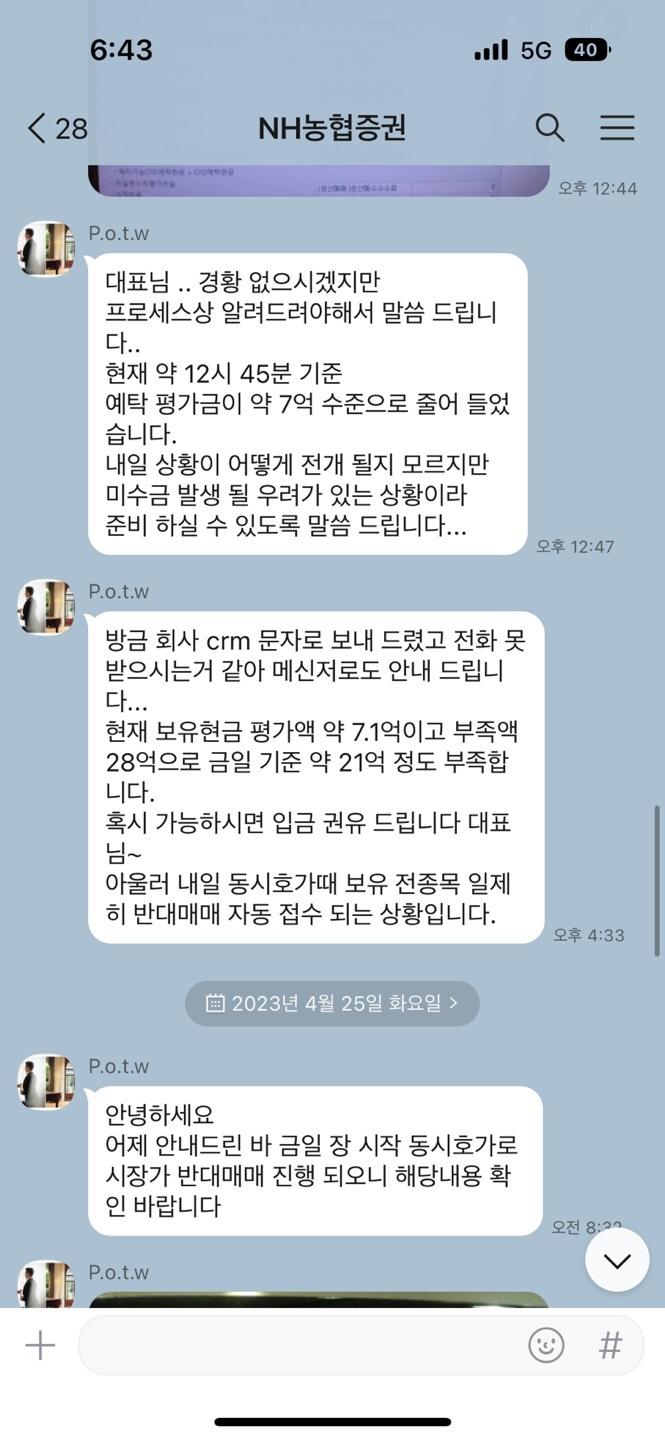The width and height of the screenshot is (665, 1440).
Task: Open the April 25, 2023 date picker
Action: tap(332, 1003)
